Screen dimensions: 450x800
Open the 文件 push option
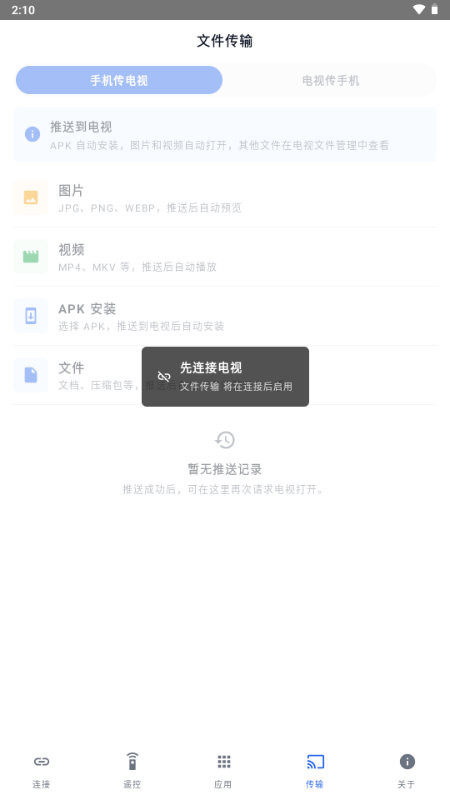(224, 376)
